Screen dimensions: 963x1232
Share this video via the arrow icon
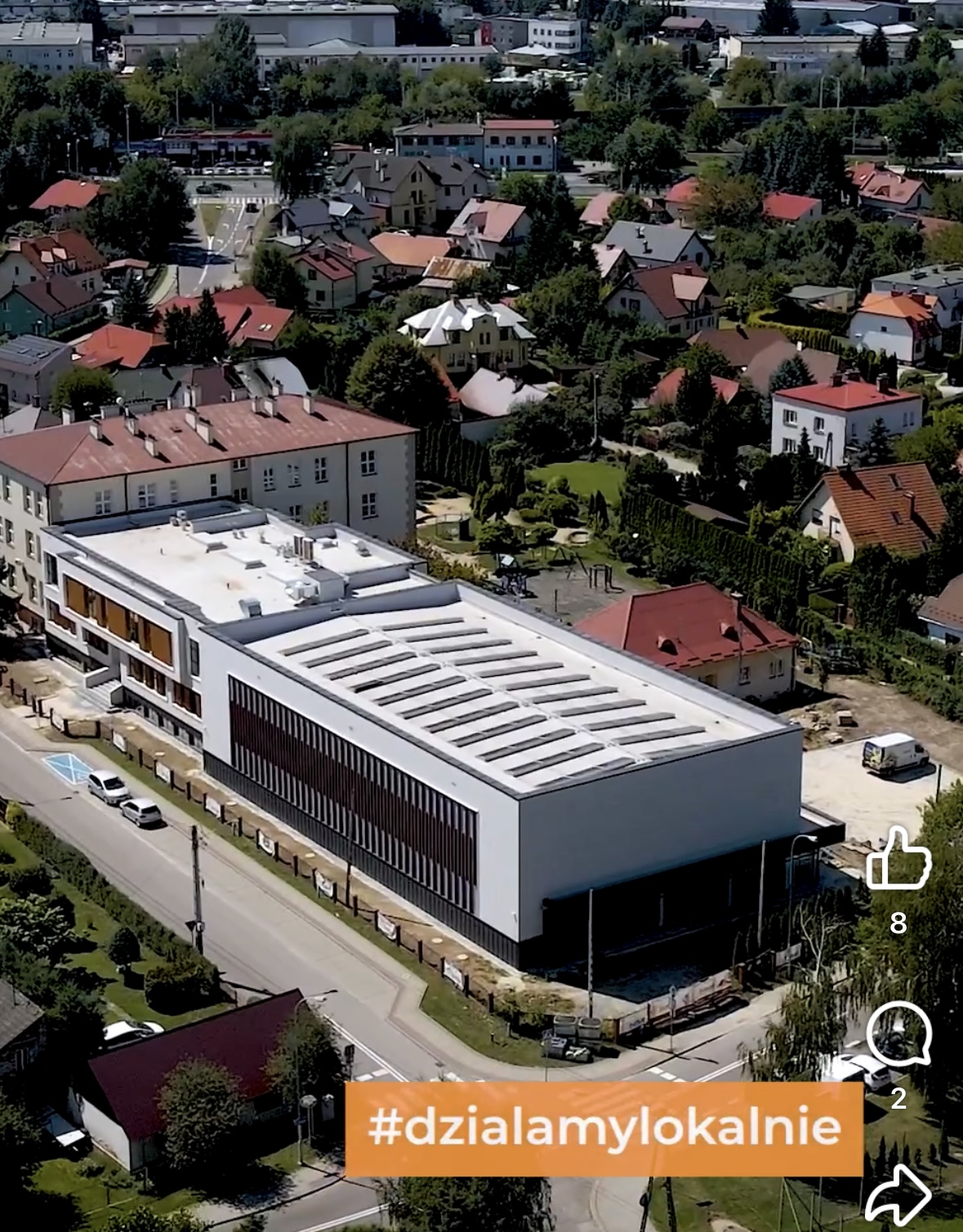click(x=898, y=1196)
